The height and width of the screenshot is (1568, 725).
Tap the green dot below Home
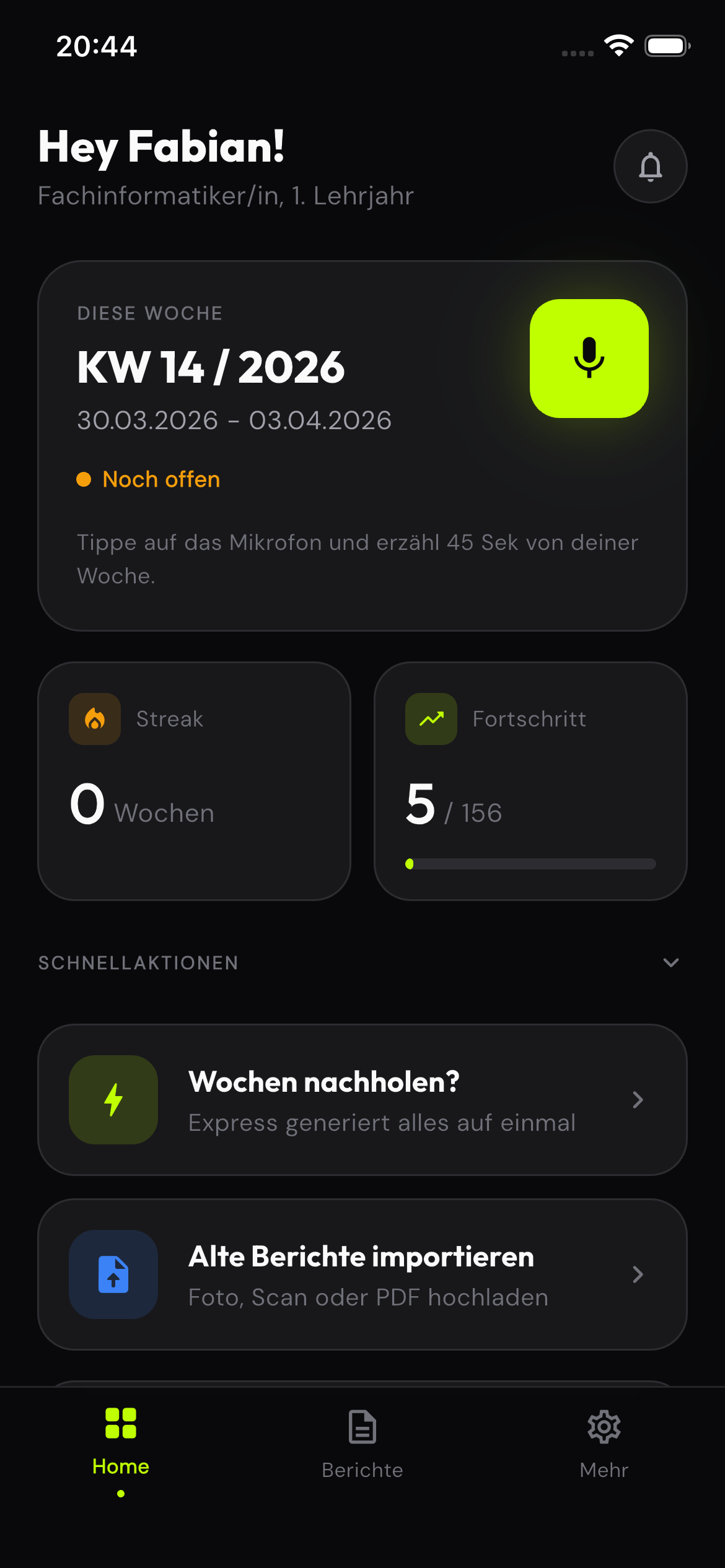pyautogui.click(x=121, y=1493)
